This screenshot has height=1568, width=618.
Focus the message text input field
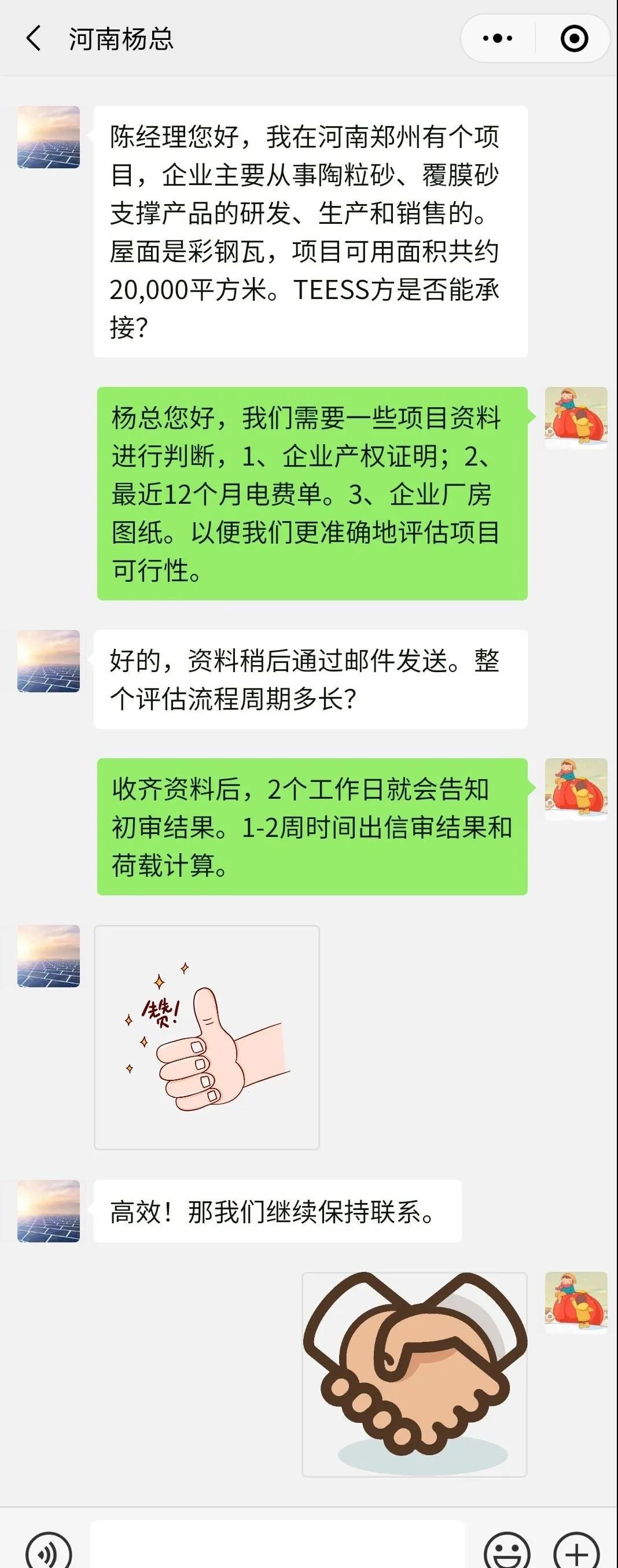click(277, 1546)
